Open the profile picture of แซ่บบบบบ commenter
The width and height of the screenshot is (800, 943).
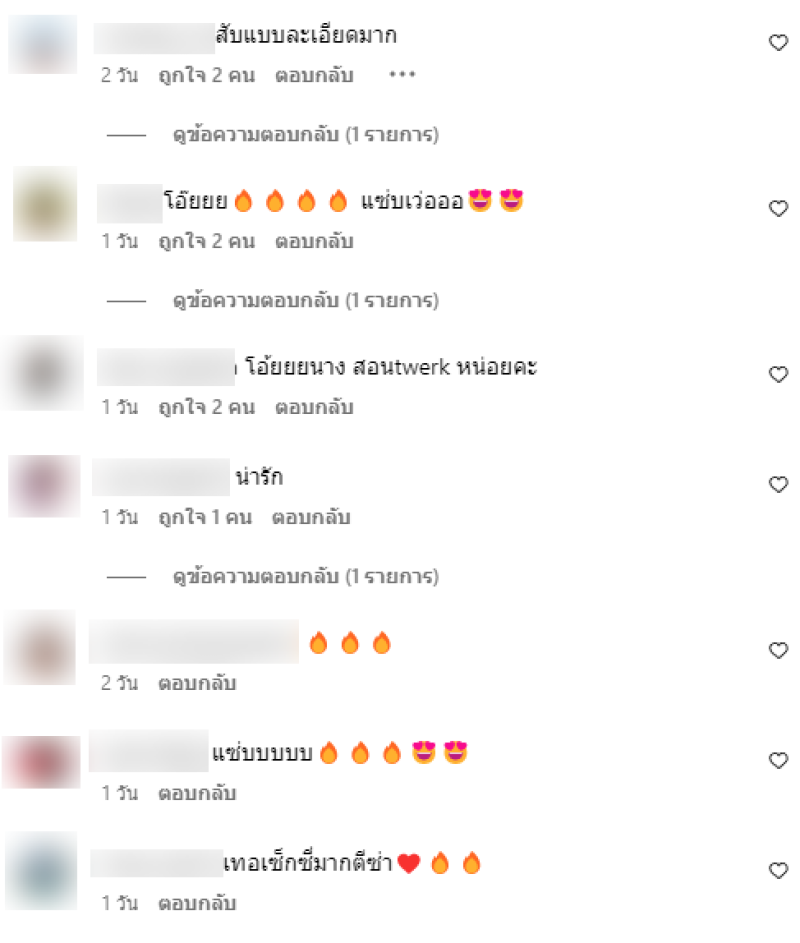(40, 762)
